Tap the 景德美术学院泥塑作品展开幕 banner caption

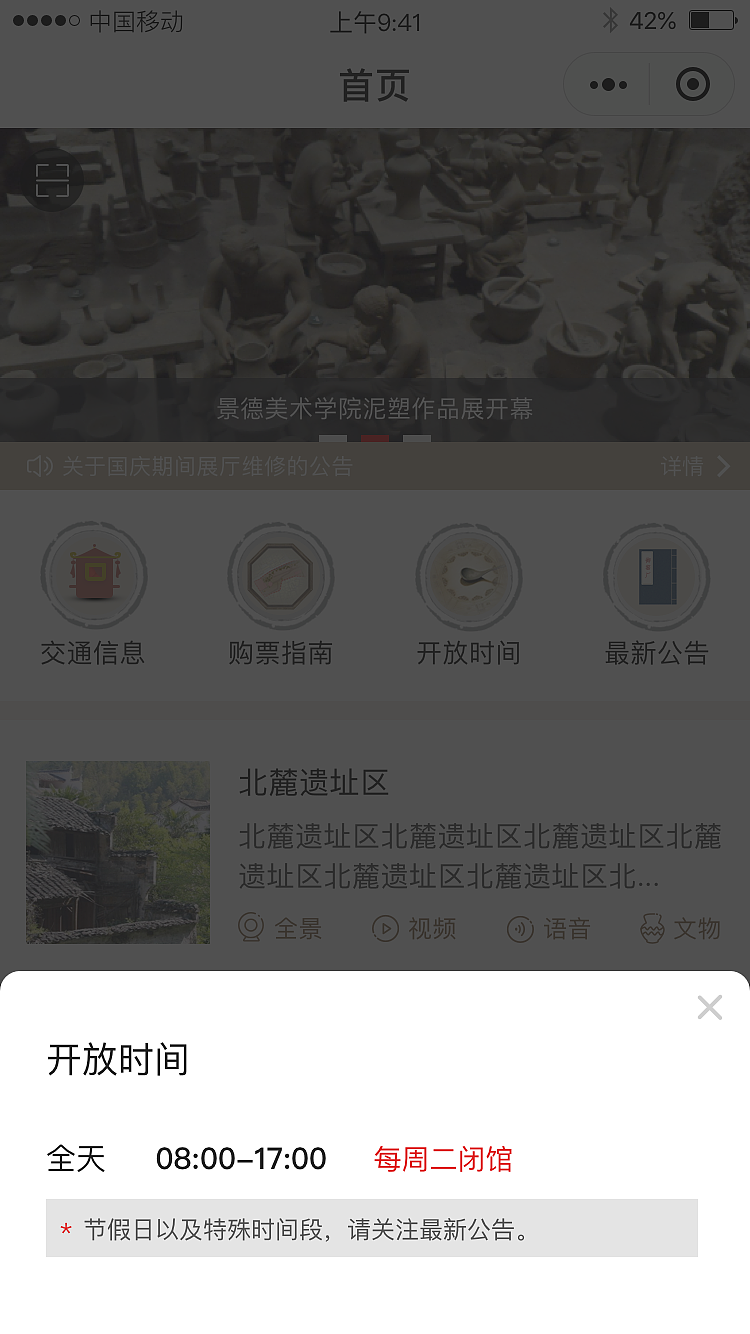click(x=375, y=410)
